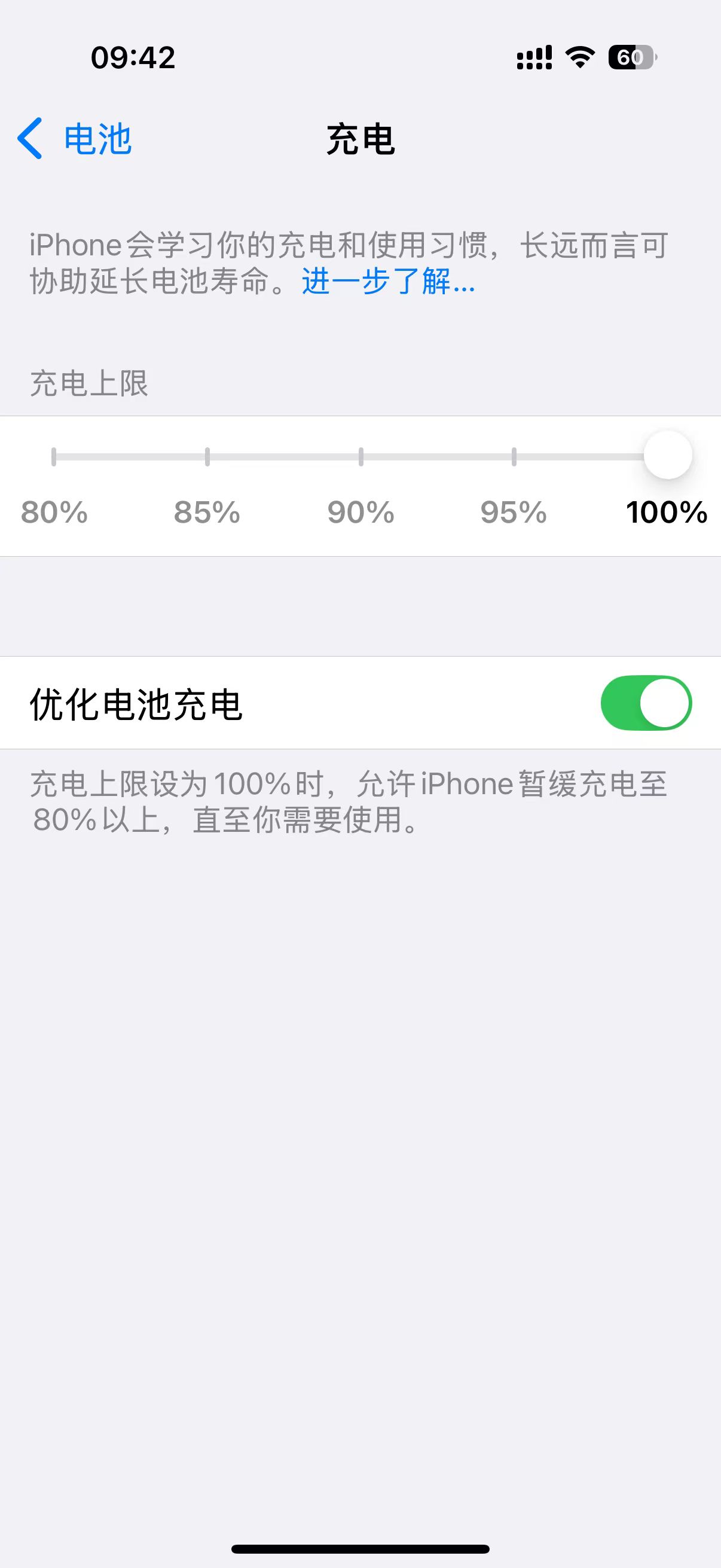Set charge limit to 90%
Screen dimensions: 721x1568
[361, 456]
